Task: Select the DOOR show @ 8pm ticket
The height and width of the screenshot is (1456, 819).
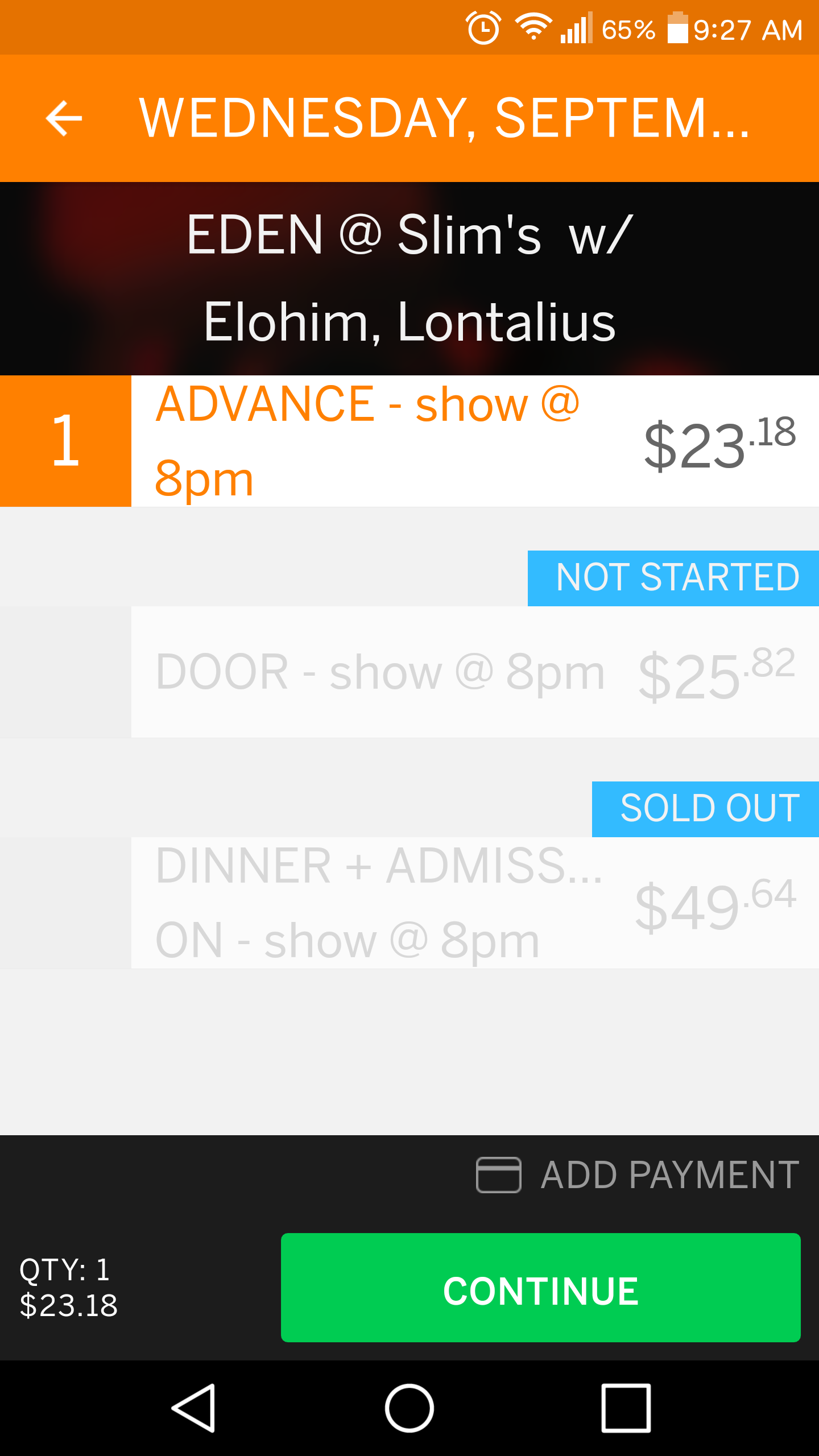Action: pos(475,672)
